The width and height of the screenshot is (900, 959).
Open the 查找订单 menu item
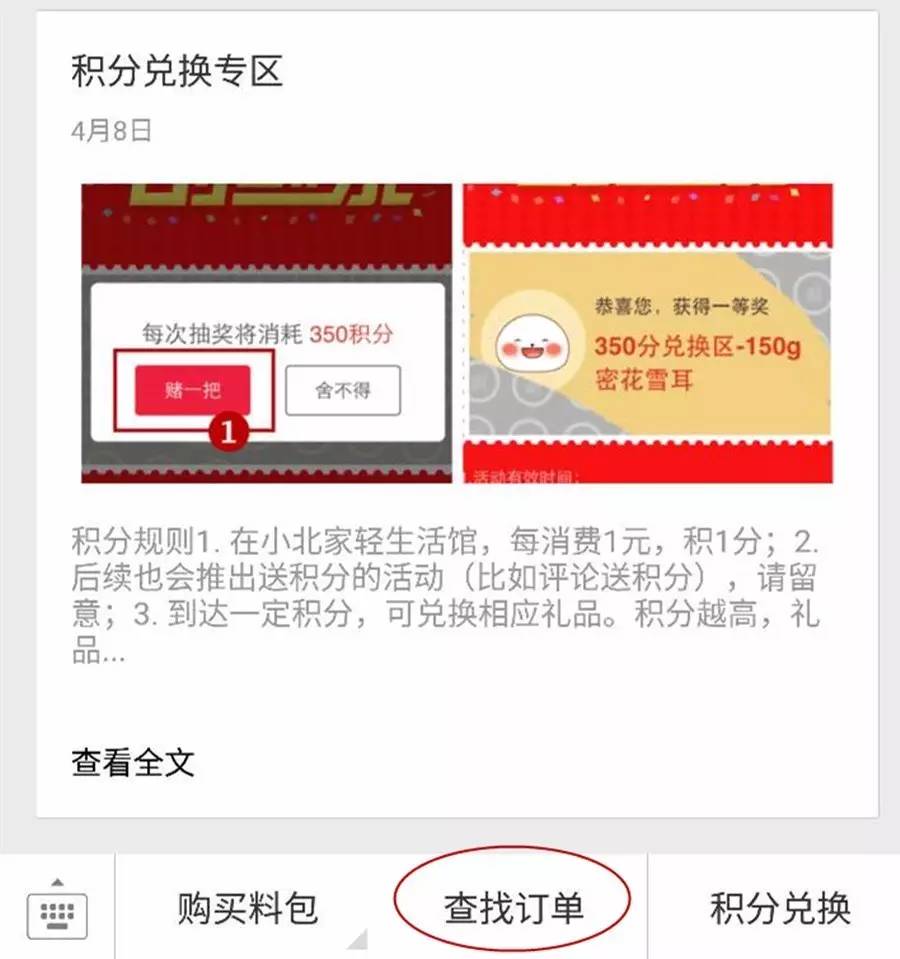(x=513, y=909)
